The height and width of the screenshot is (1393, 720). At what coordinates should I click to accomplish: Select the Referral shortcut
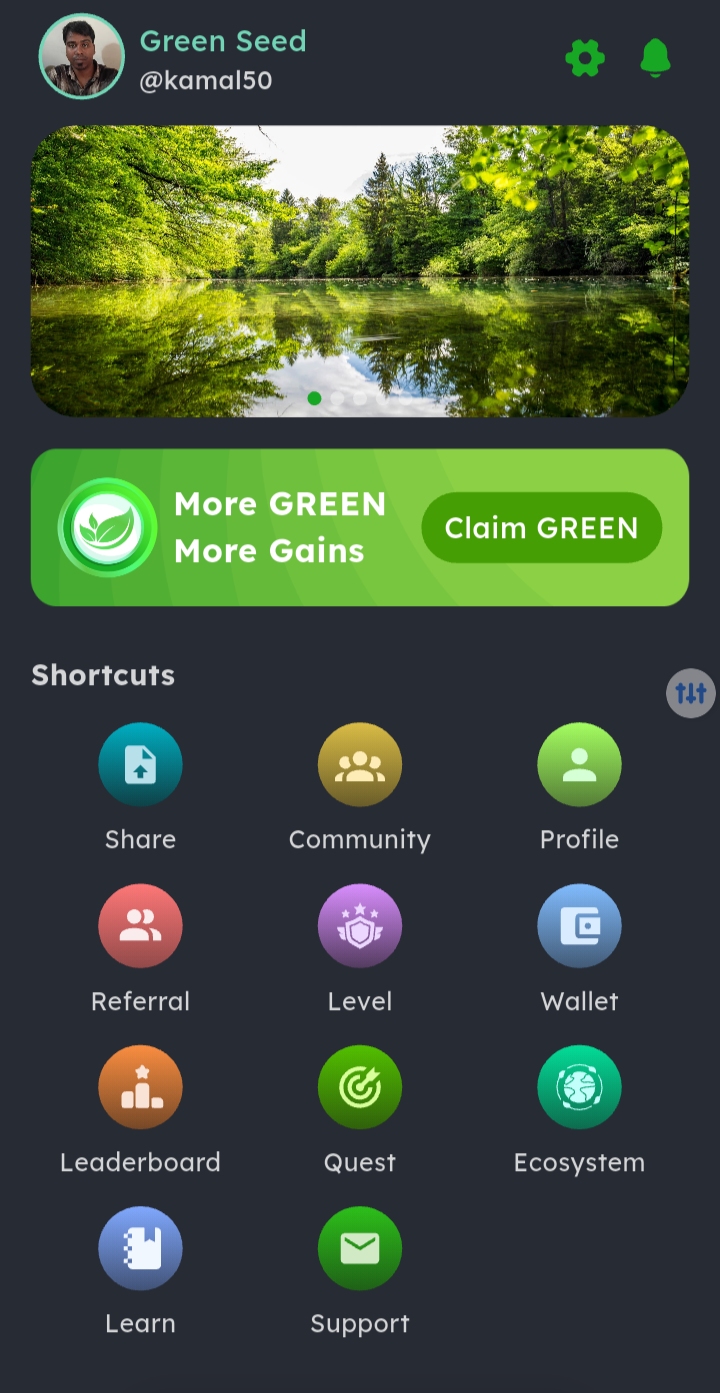tap(140, 926)
